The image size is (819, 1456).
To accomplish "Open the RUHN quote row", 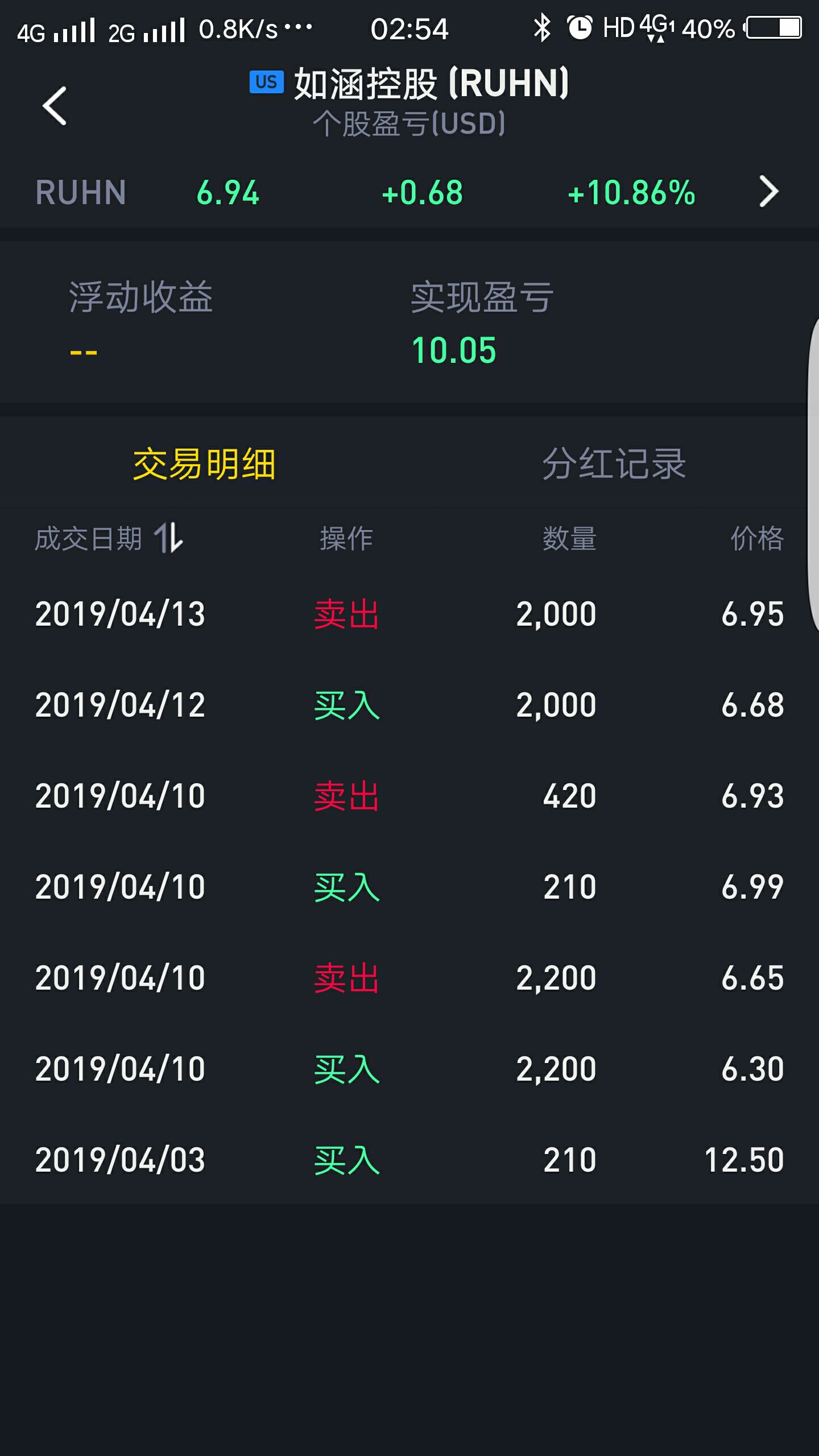I will pos(409,192).
